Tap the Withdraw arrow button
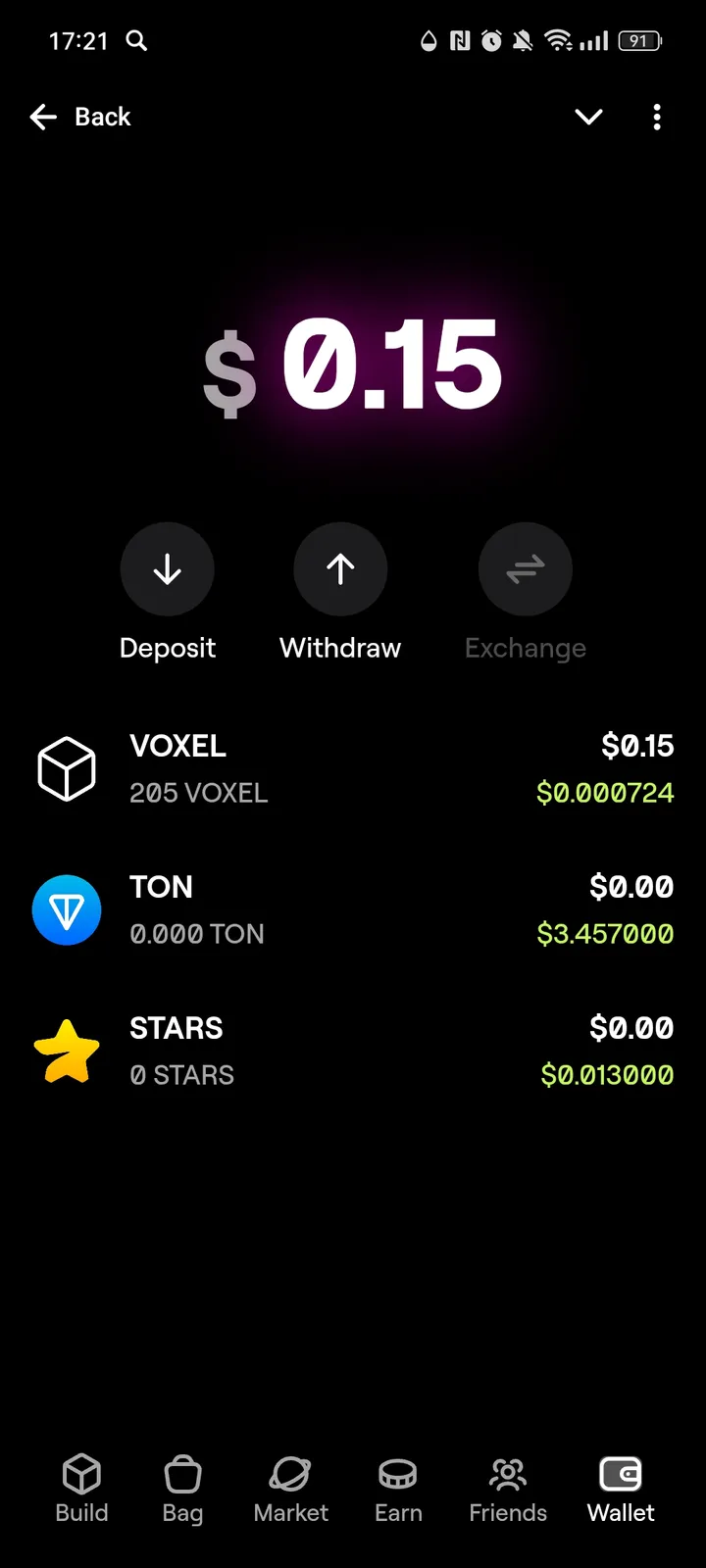The image size is (706, 1568). pyautogui.click(x=339, y=568)
